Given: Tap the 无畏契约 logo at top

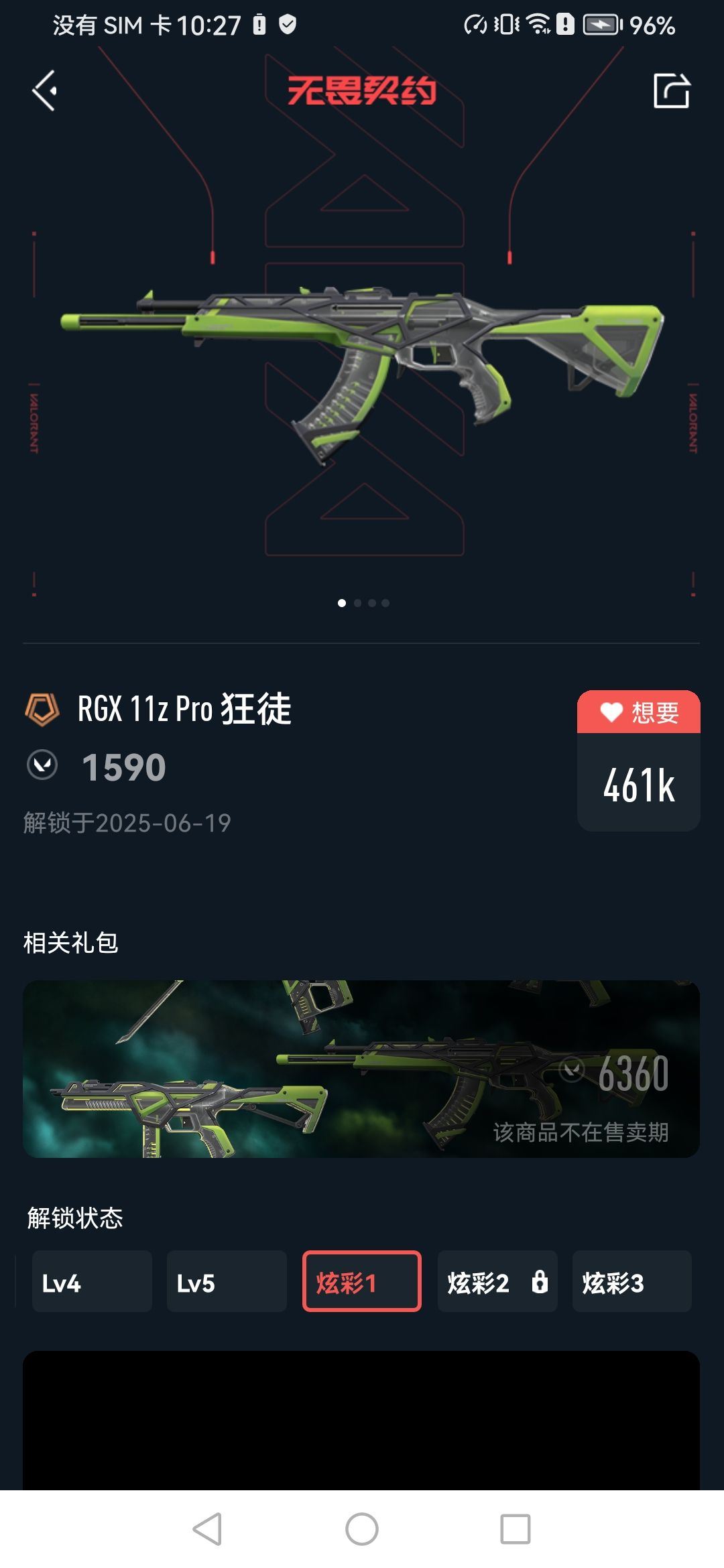Looking at the screenshot, I should [x=362, y=92].
